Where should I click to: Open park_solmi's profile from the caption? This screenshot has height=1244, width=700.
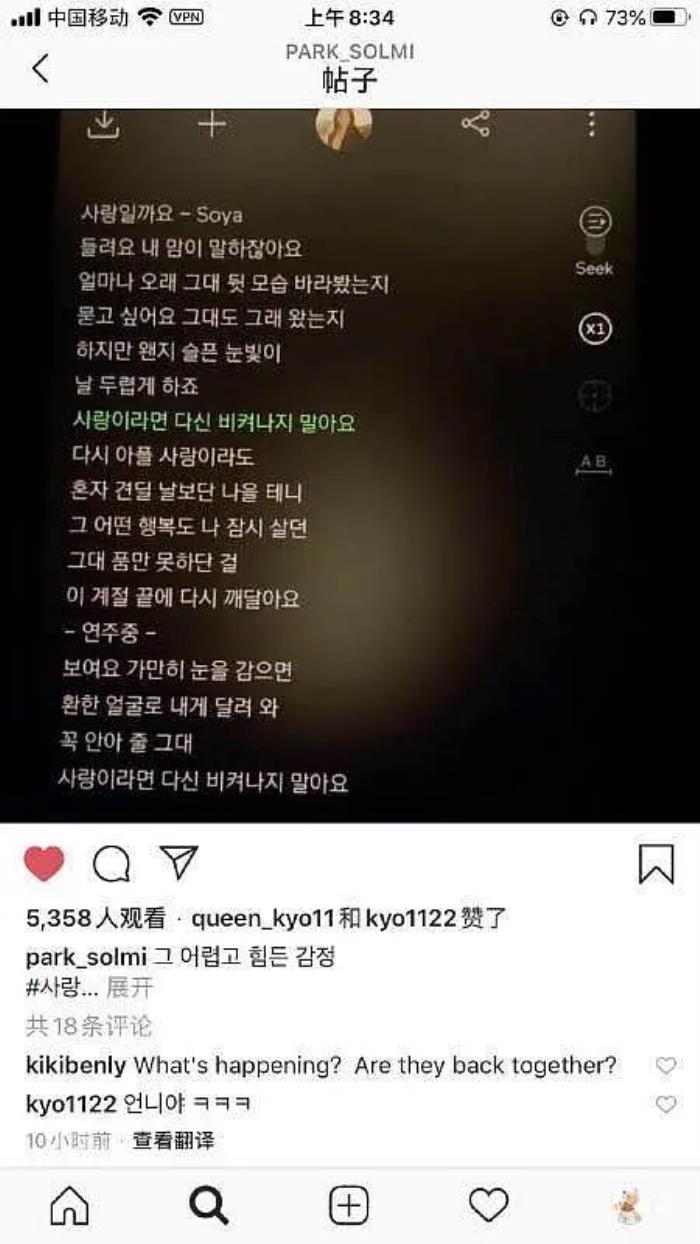tap(86, 957)
